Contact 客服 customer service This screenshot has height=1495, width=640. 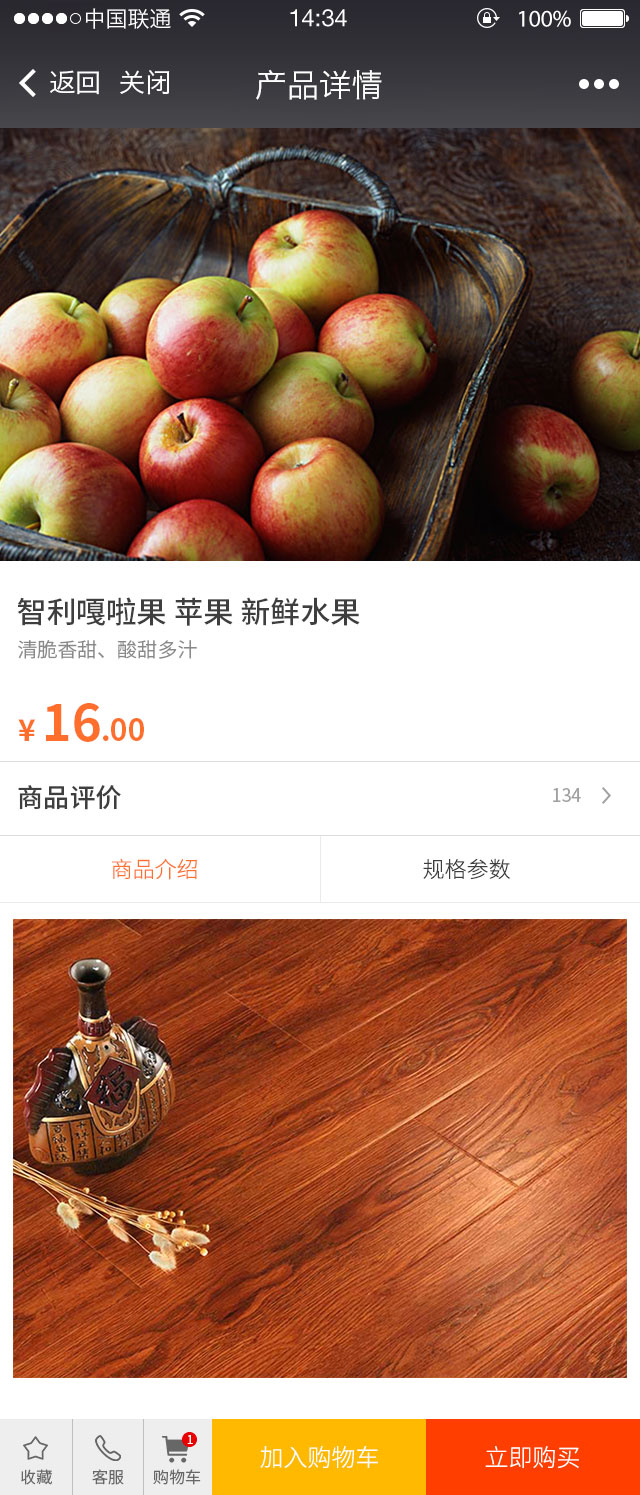(108, 1458)
